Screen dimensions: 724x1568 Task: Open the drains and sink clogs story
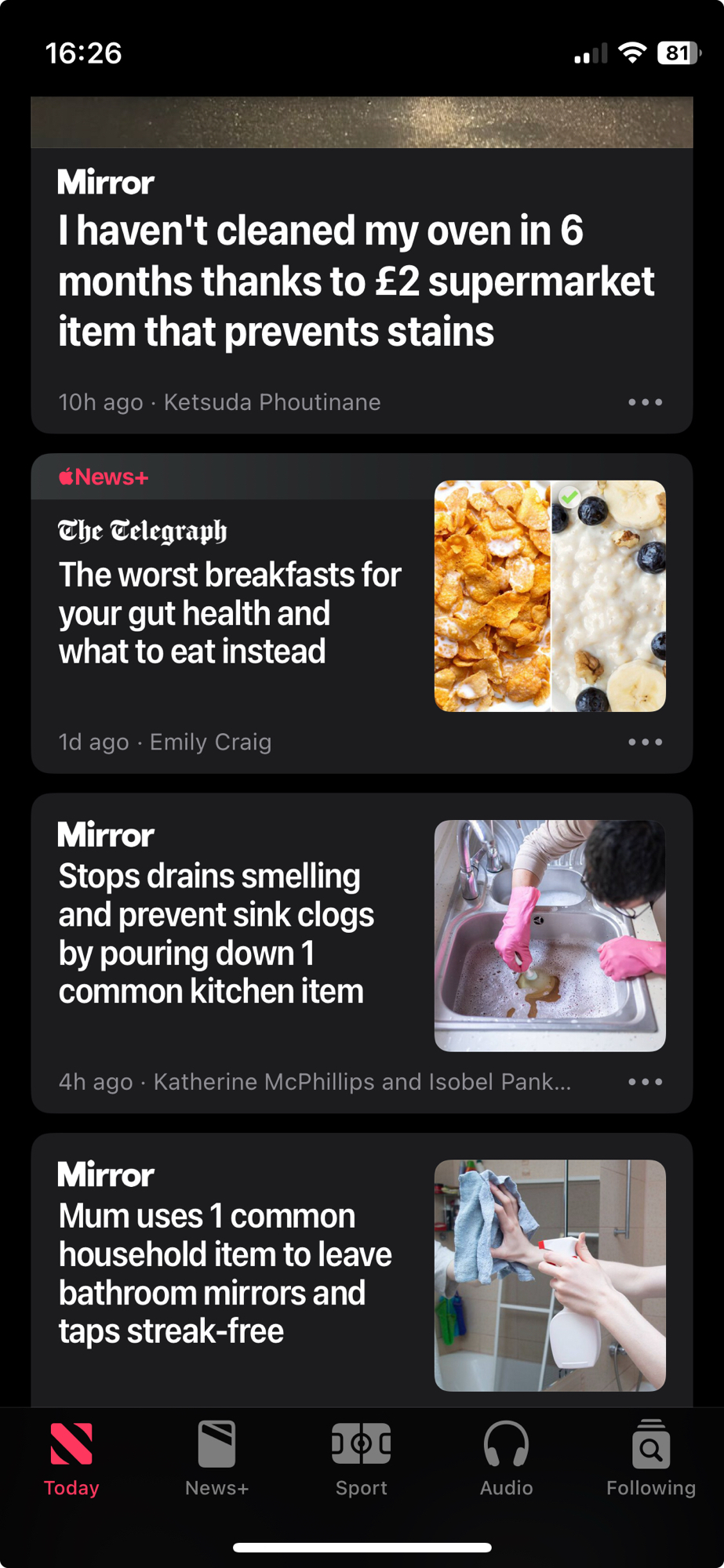click(x=216, y=933)
